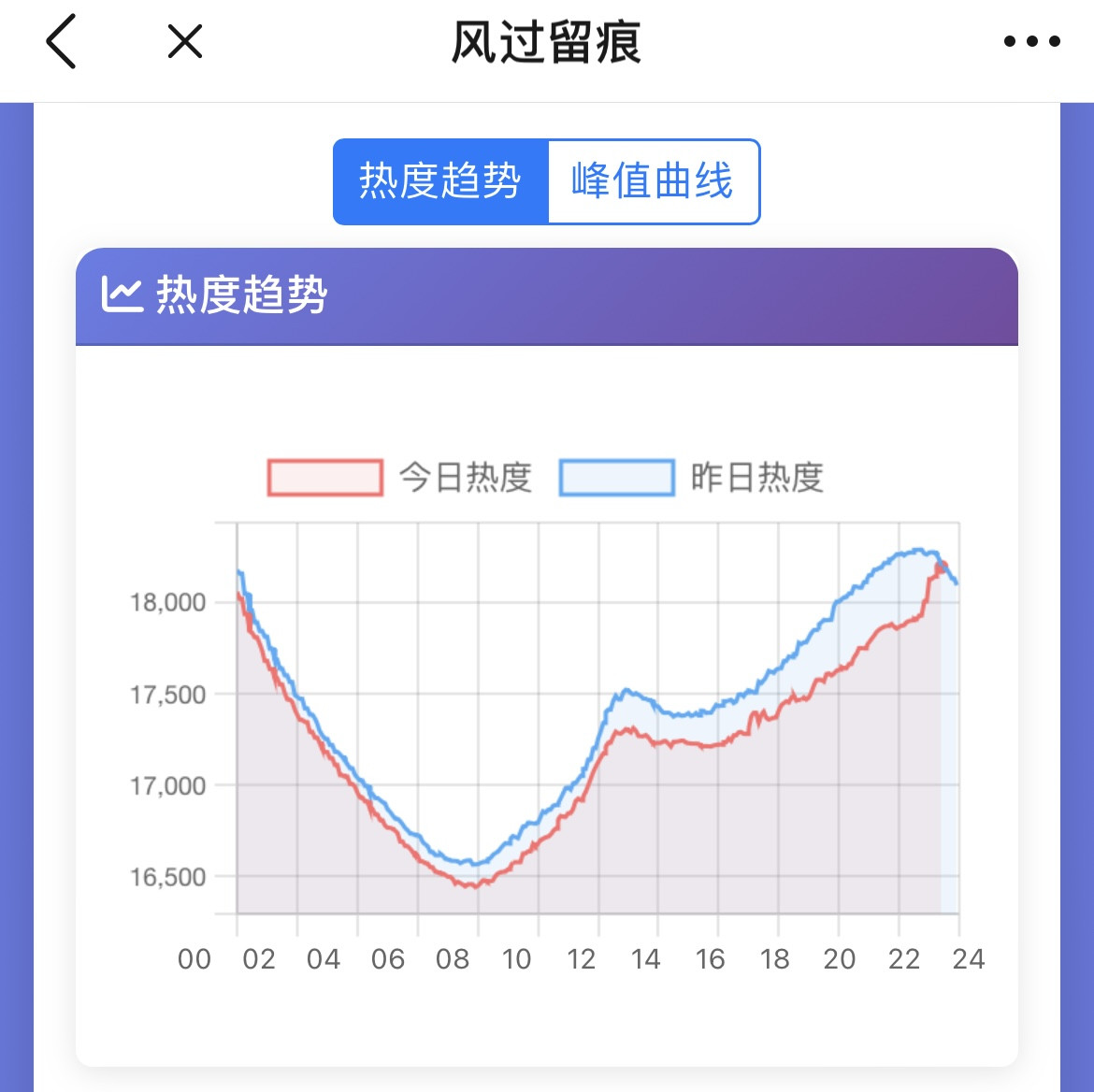Image resolution: width=1094 pixels, height=1092 pixels.
Task: Switch to the 峰值曲线 tab
Action: tap(653, 181)
